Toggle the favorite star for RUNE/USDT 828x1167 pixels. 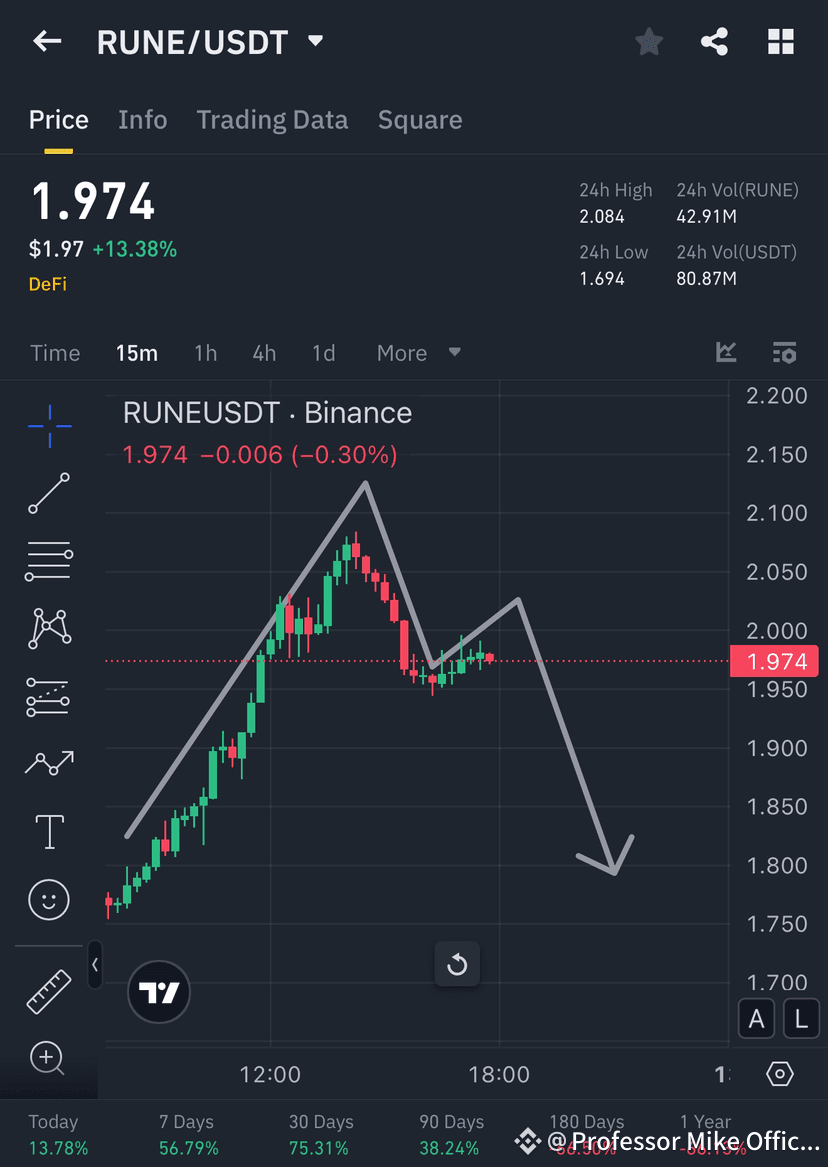[x=648, y=42]
